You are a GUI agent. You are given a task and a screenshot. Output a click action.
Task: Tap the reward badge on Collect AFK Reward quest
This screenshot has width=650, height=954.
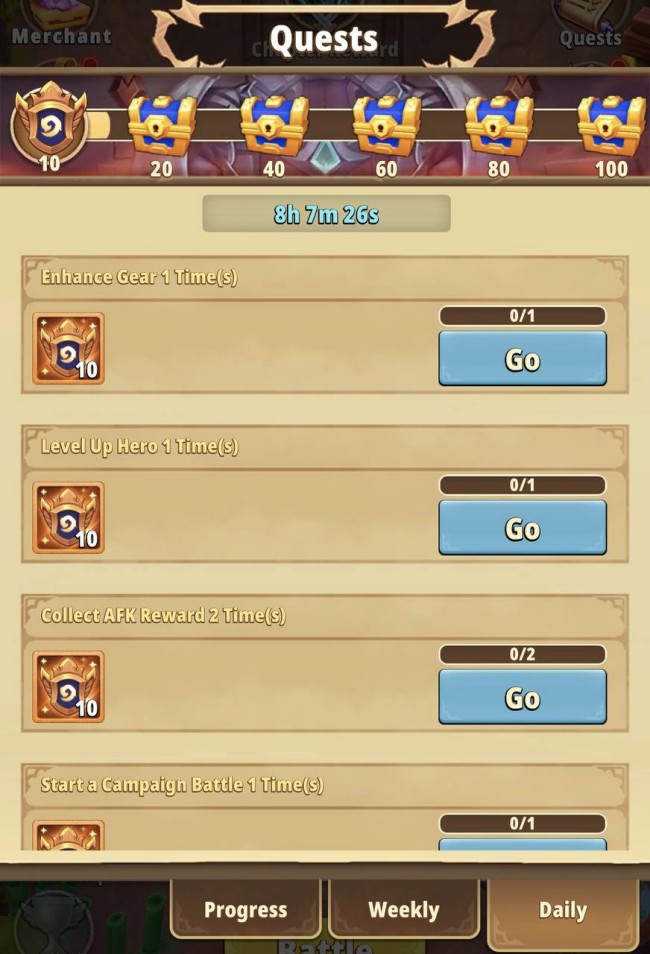68,686
